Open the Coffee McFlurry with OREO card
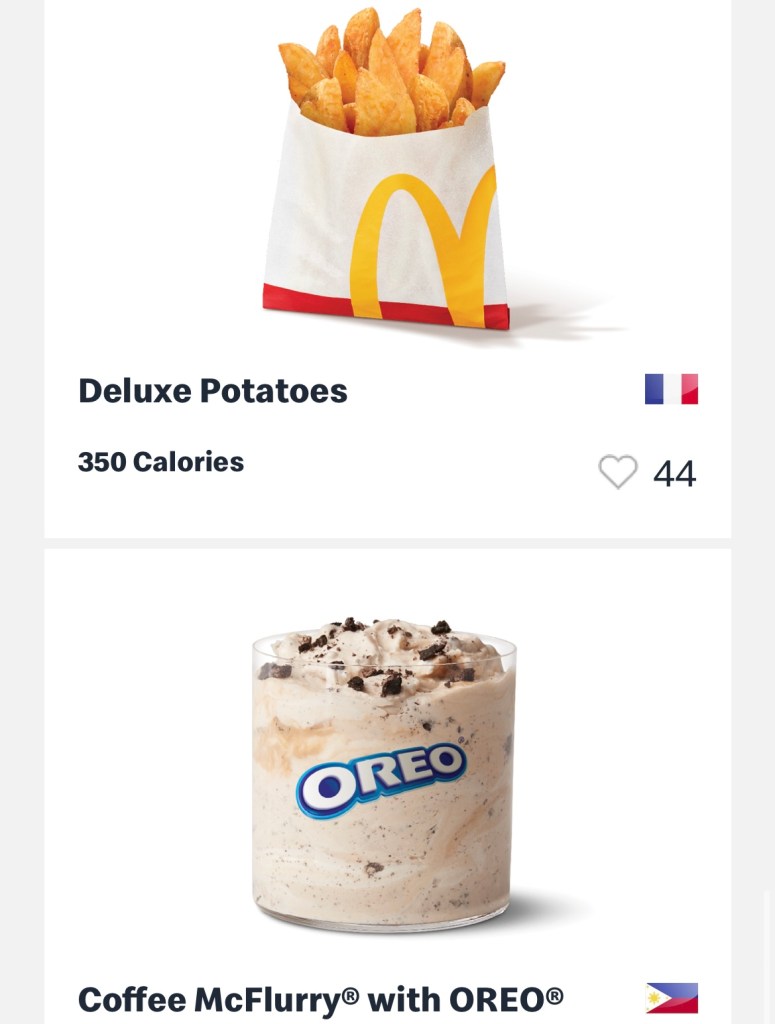775x1024 pixels. 320,999
